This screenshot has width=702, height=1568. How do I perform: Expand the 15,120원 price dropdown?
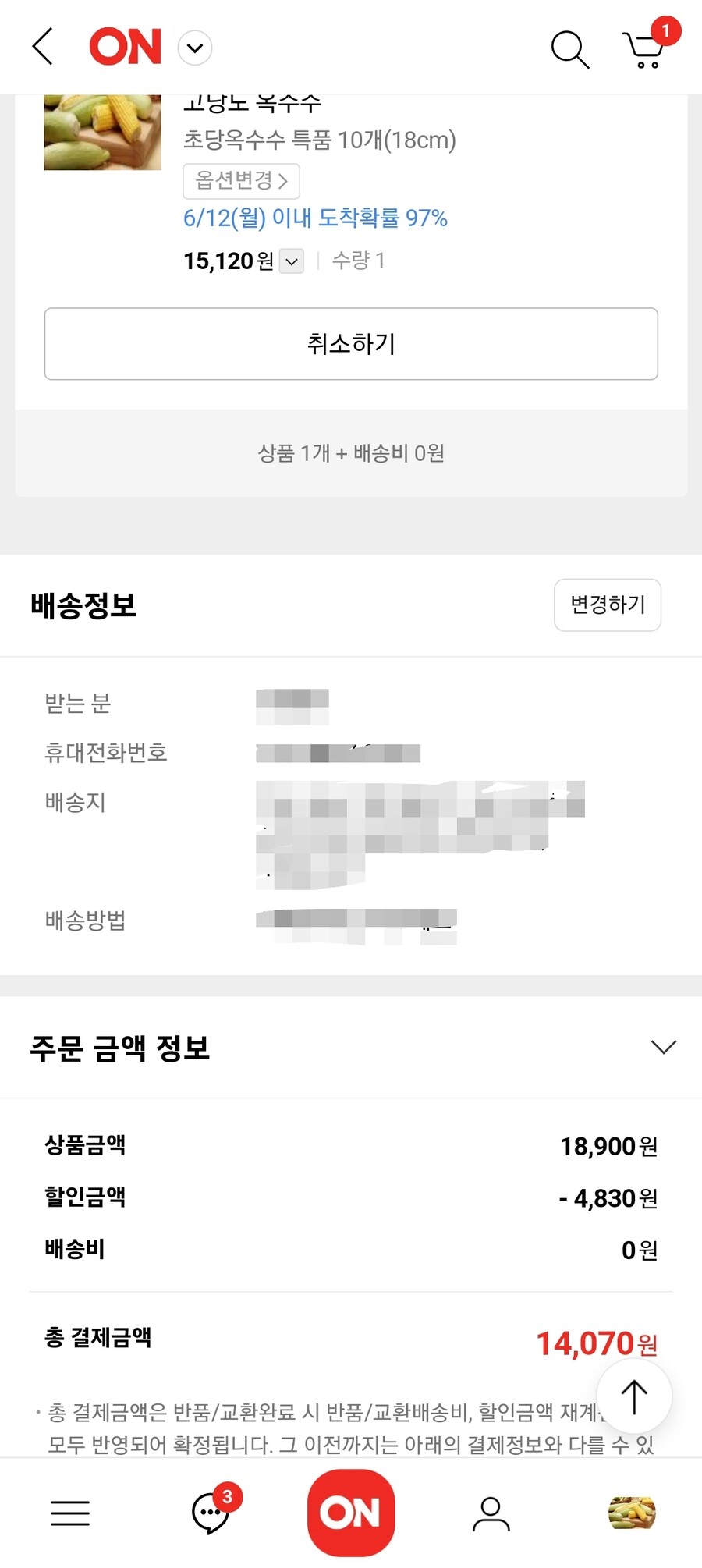pos(292,261)
